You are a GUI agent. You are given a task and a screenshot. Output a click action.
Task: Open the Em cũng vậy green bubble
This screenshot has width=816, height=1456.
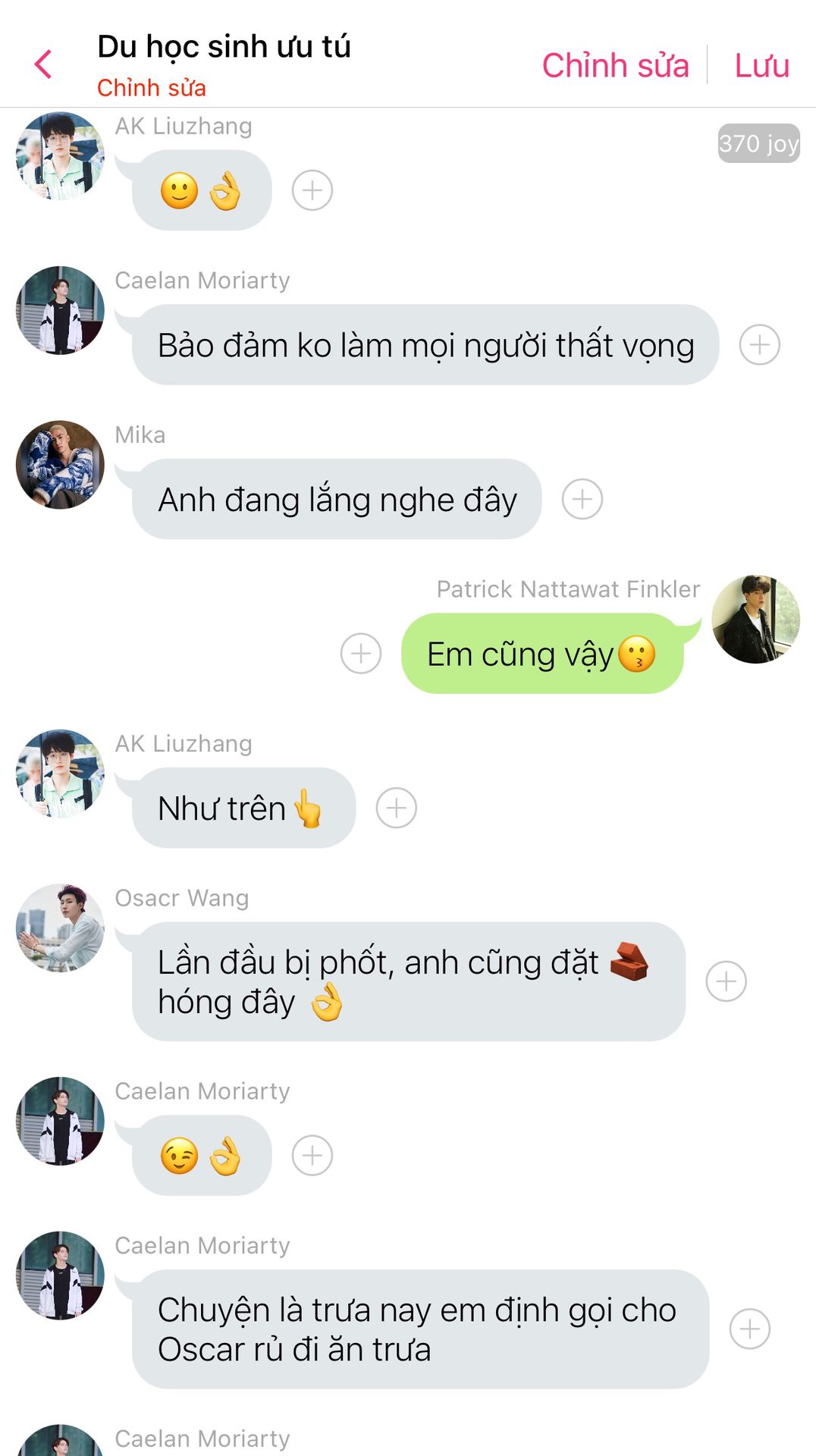point(541,654)
